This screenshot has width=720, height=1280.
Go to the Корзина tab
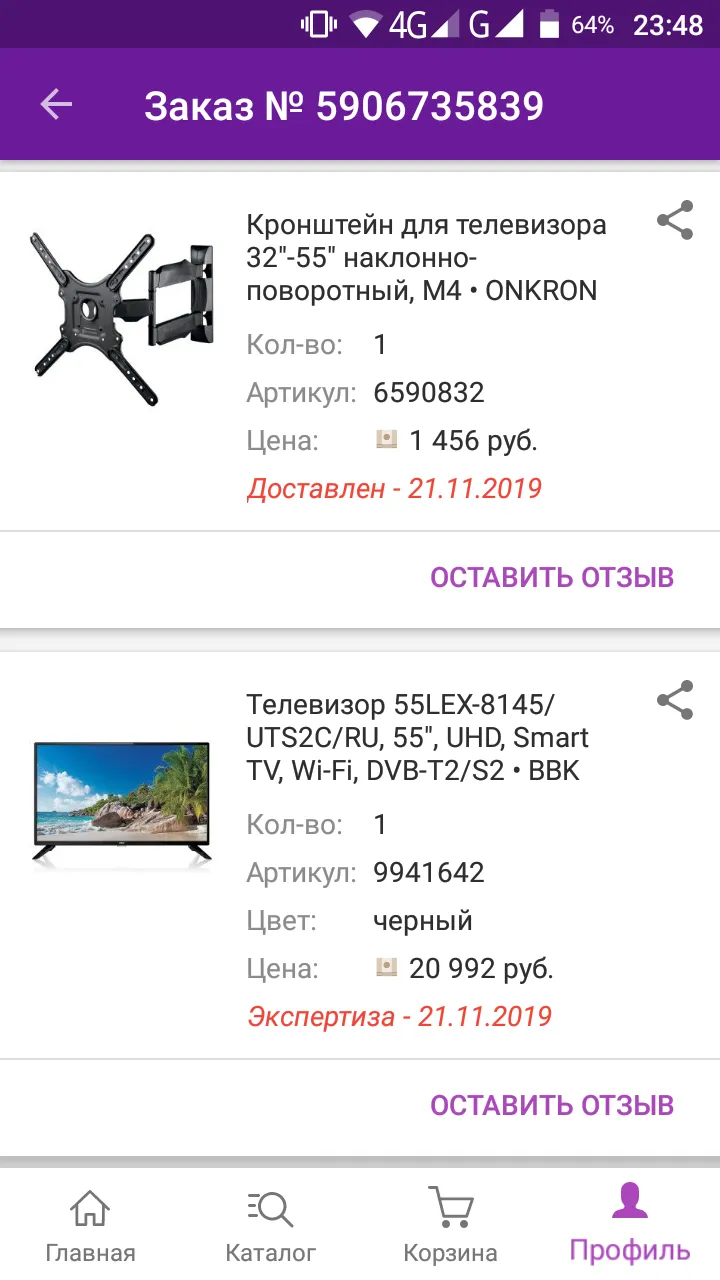point(450,1225)
